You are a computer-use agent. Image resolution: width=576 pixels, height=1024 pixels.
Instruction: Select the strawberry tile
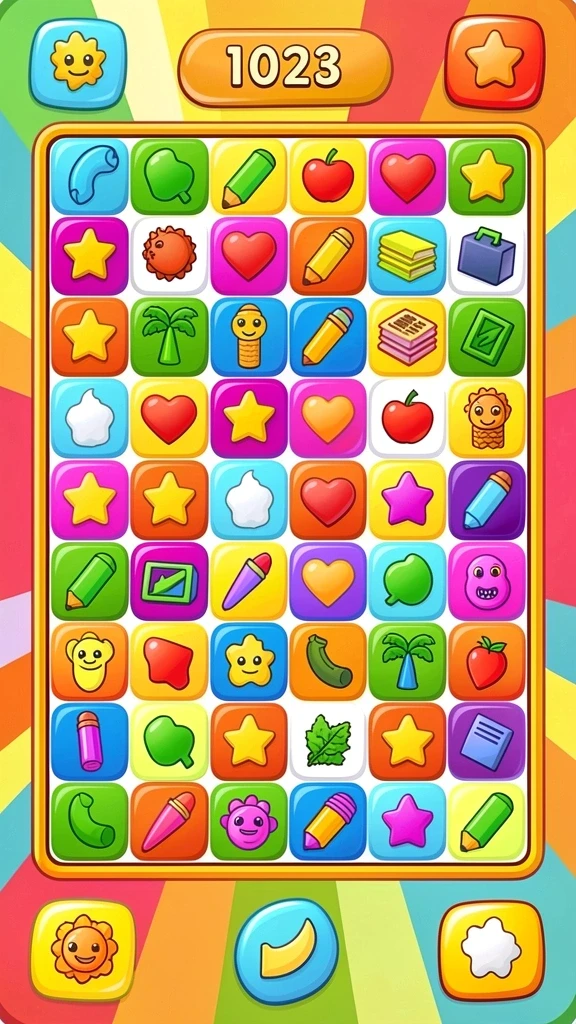pyautogui.click(x=487, y=661)
